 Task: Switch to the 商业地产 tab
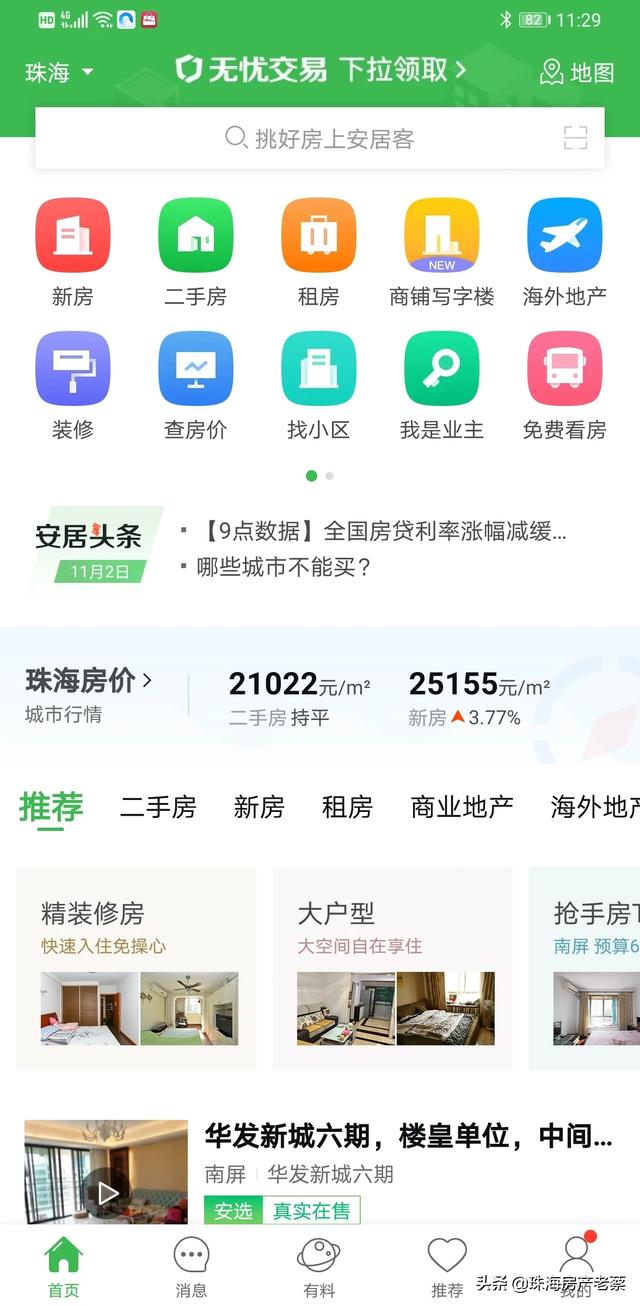pyautogui.click(x=462, y=807)
